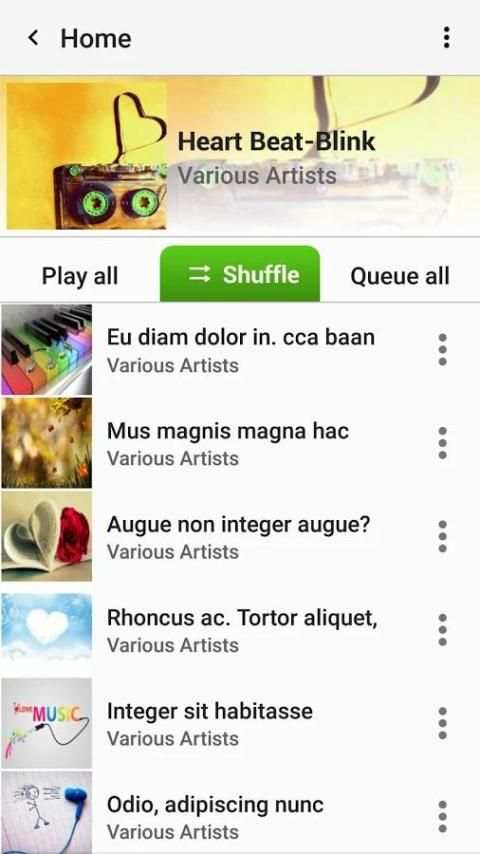This screenshot has height=854, width=480.
Task: Start Shuffle playback
Action: pyautogui.click(x=240, y=274)
